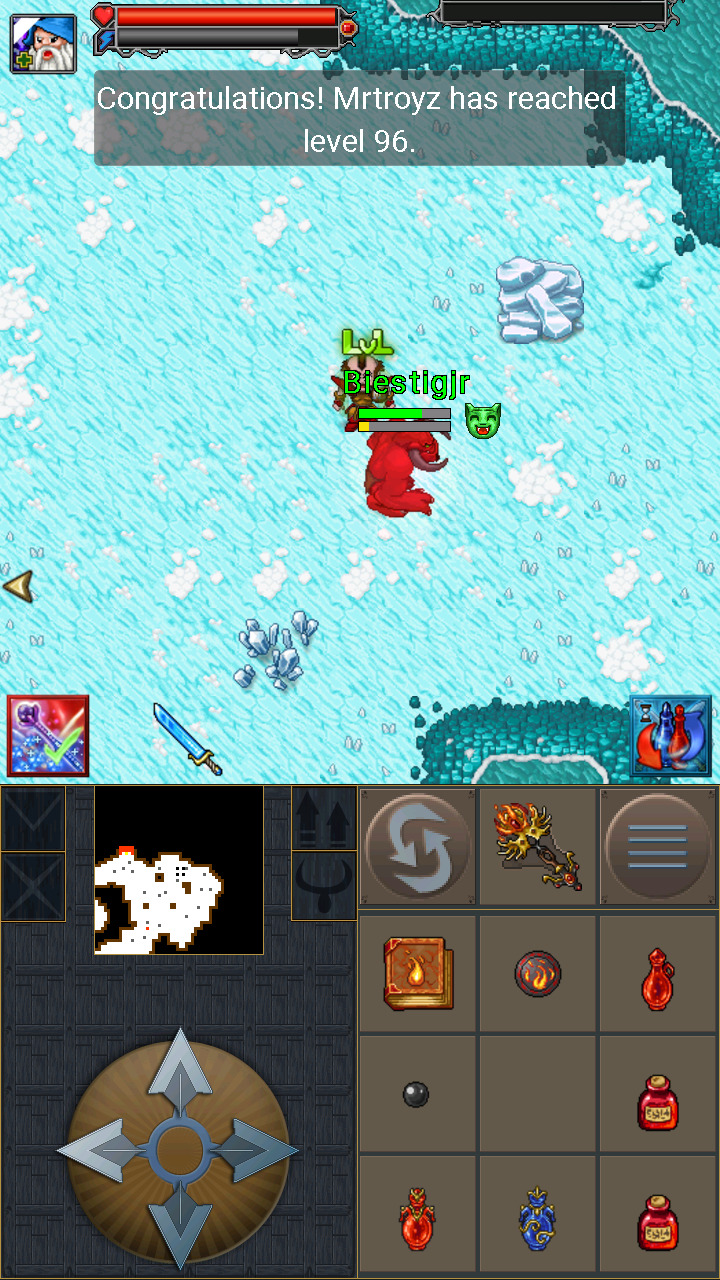The height and width of the screenshot is (1280, 720).
Task: Use the blue mana potion
Action: coord(538,1217)
